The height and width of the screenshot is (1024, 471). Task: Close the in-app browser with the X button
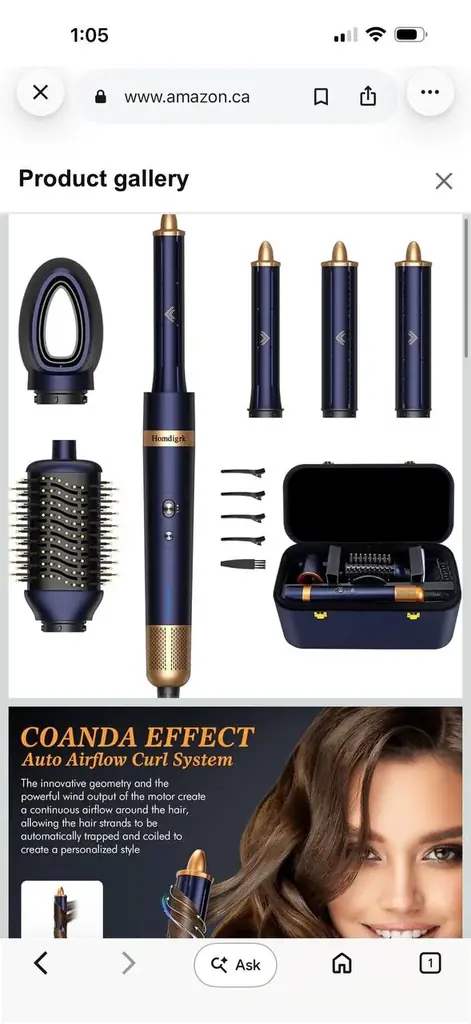click(40, 93)
